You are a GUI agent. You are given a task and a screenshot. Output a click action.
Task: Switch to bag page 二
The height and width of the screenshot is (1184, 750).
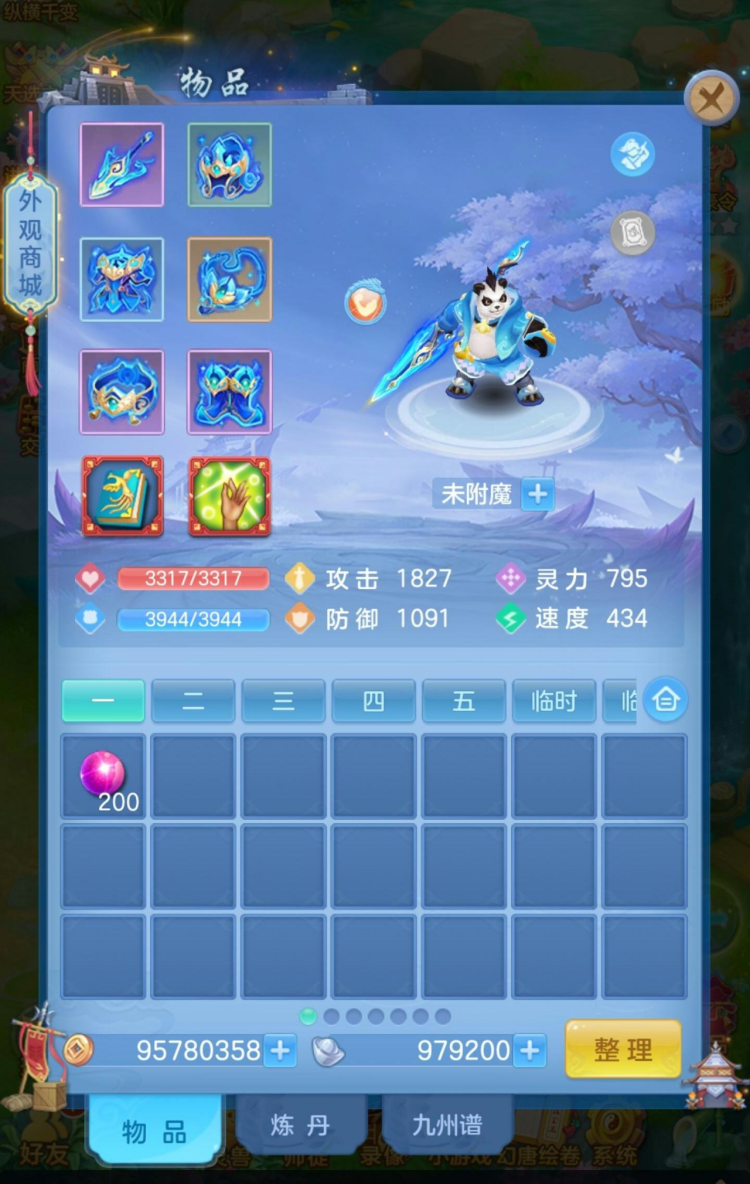click(x=193, y=701)
